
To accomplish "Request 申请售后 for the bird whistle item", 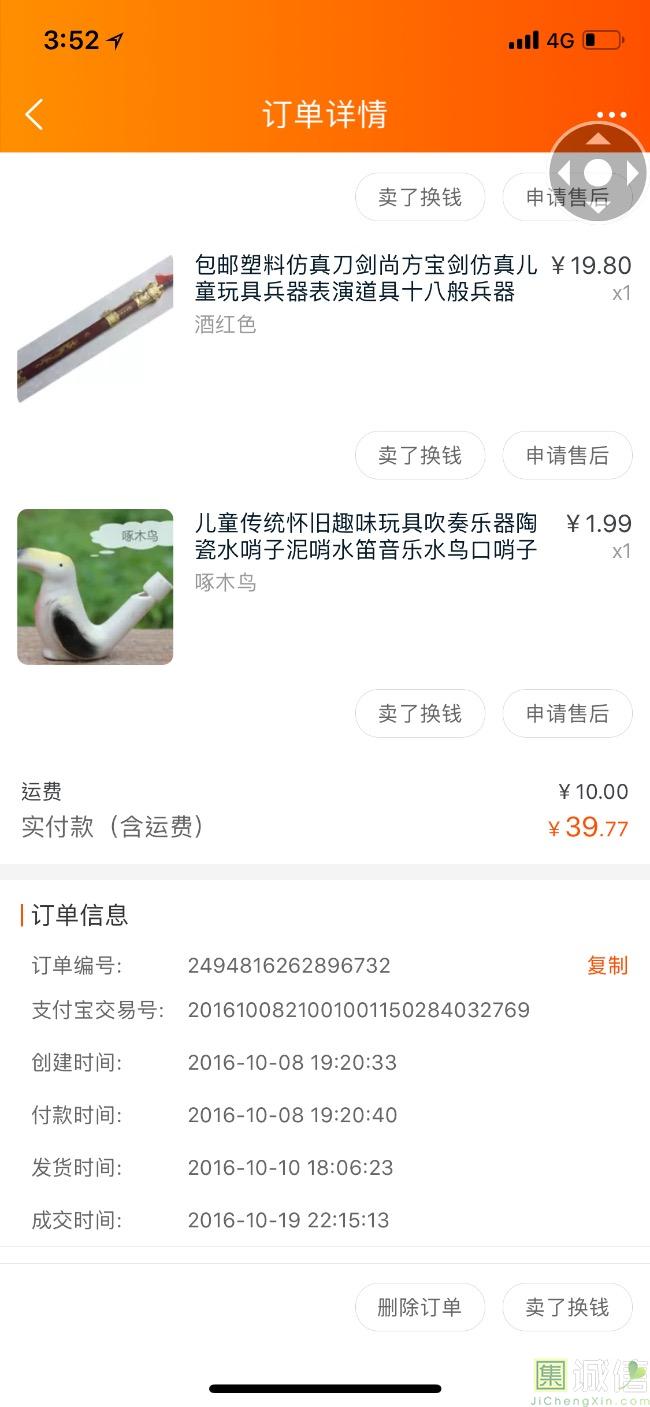I will (567, 714).
